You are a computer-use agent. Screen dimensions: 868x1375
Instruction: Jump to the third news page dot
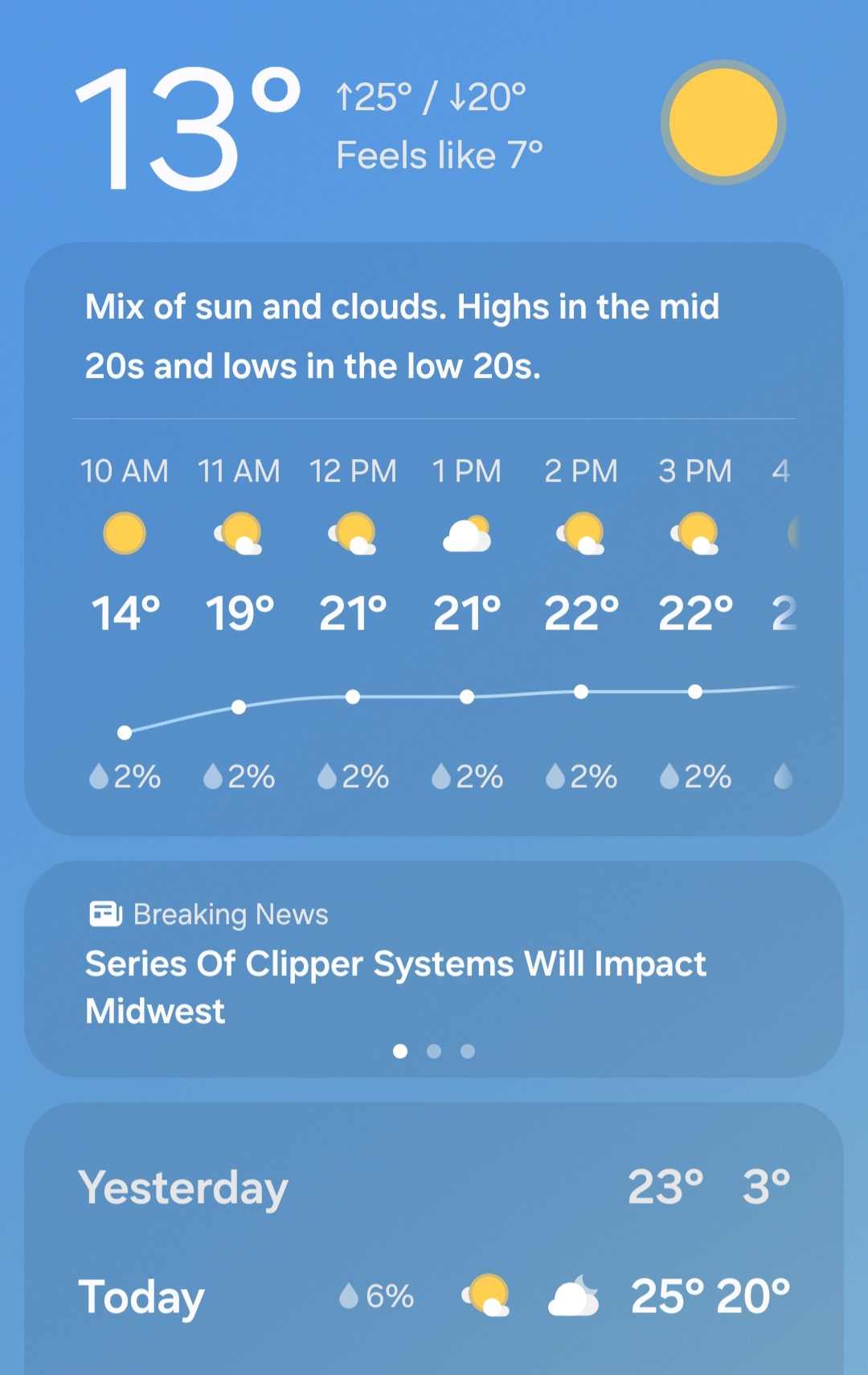point(468,1051)
